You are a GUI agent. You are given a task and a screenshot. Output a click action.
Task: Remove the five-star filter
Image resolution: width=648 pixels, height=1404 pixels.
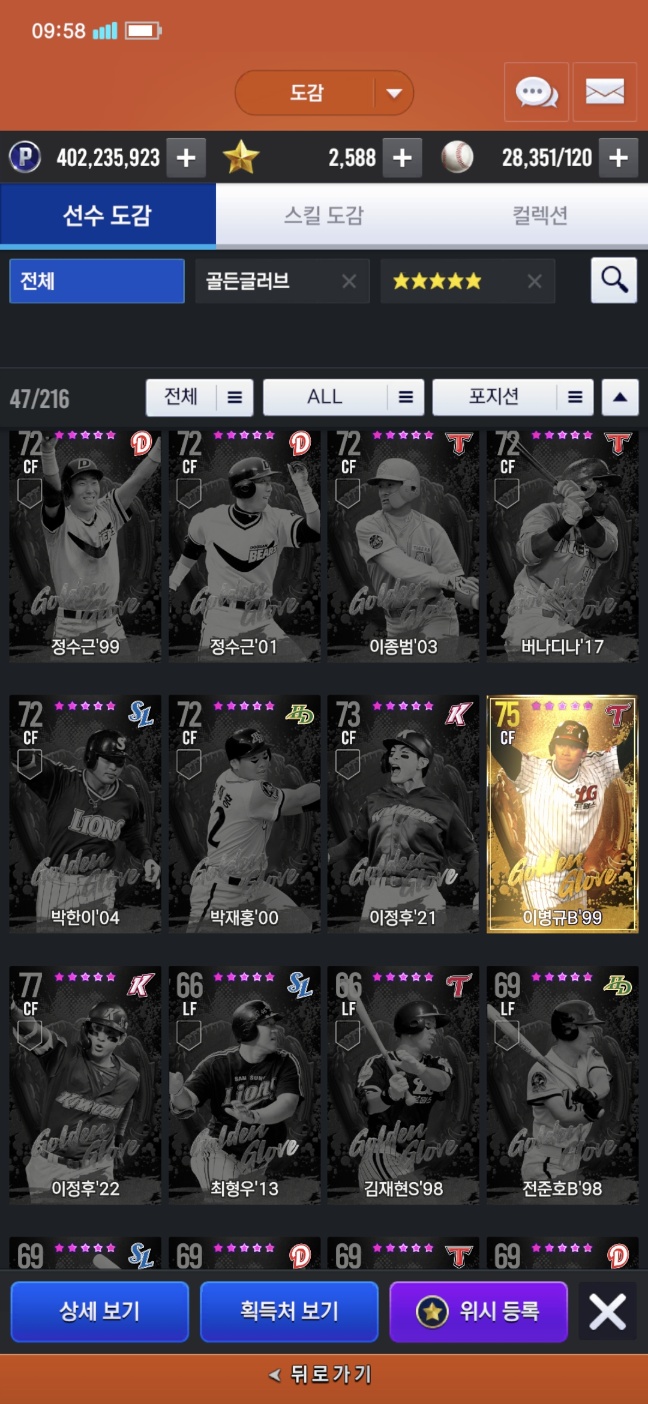pyautogui.click(x=534, y=281)
